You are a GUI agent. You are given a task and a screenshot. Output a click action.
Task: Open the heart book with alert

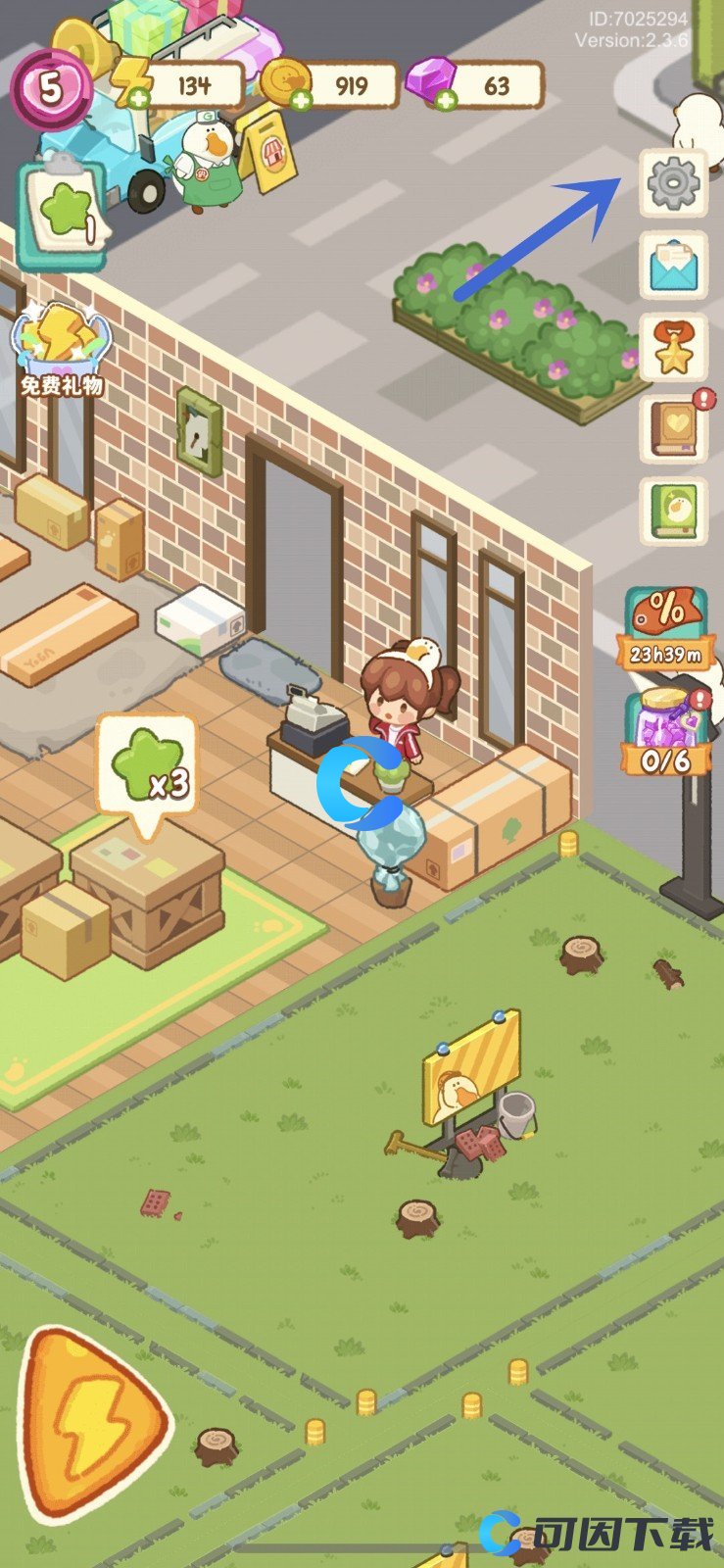click(673, 429)
